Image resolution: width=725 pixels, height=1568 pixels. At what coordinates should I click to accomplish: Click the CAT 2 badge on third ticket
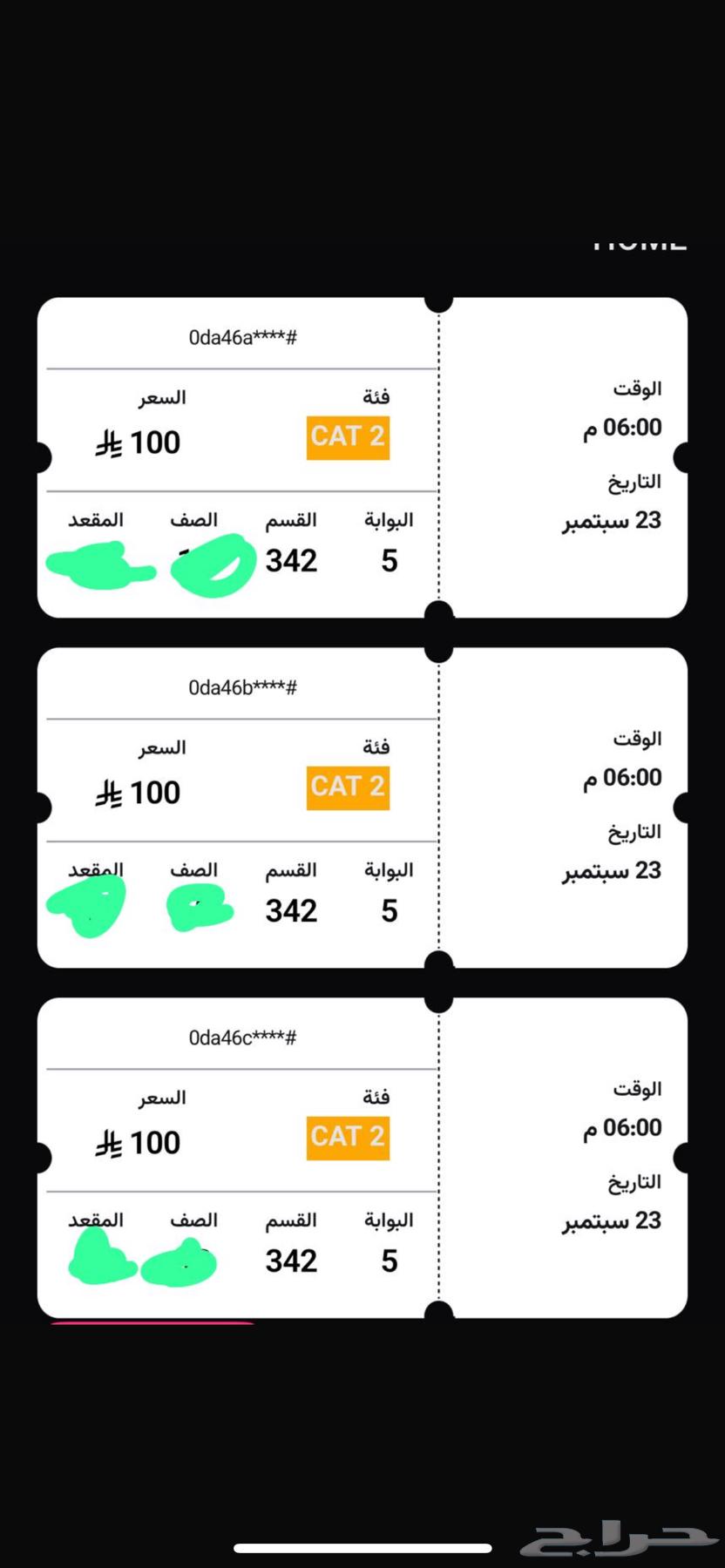click(347, 1137)
